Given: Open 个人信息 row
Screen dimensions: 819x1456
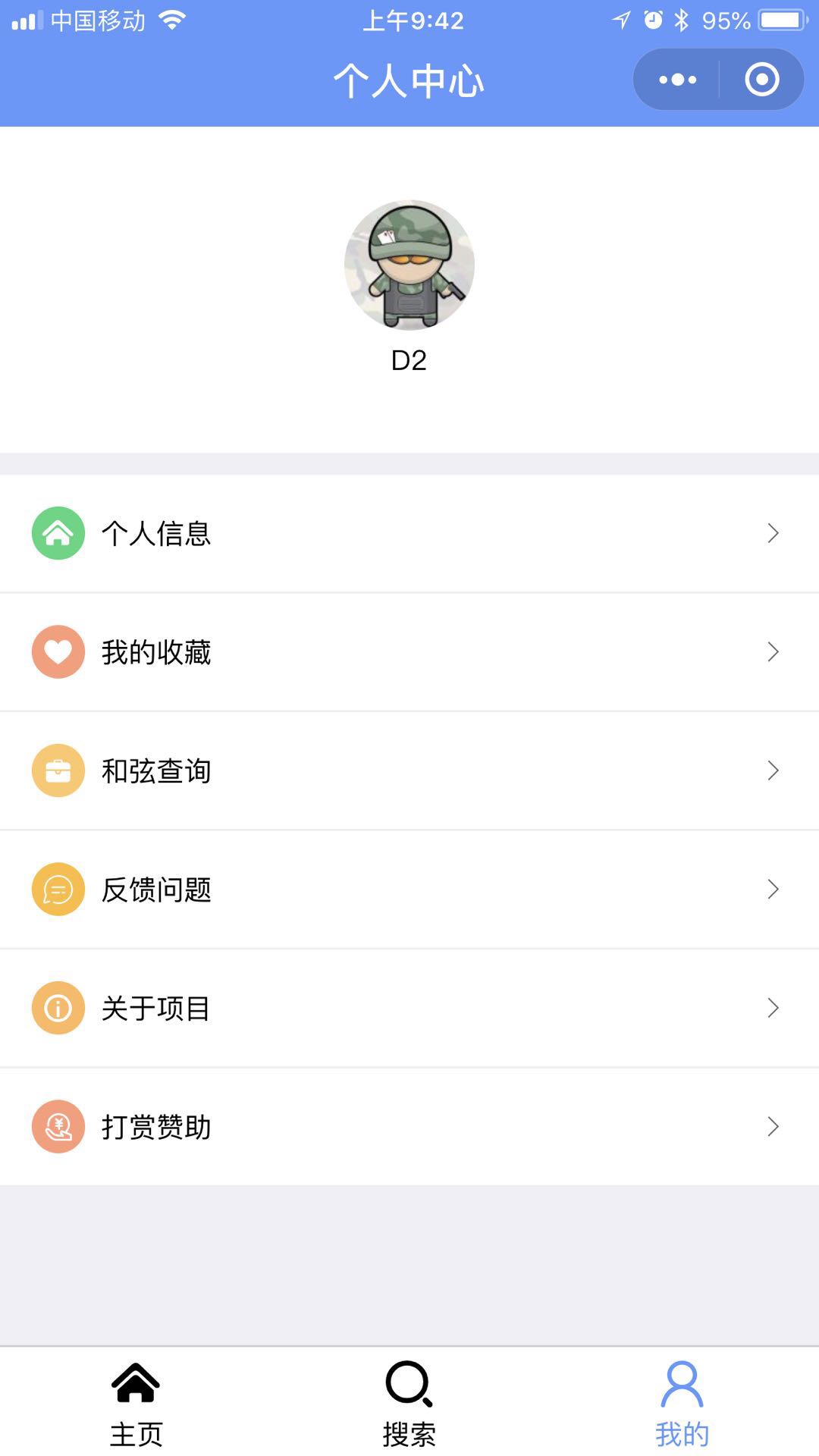Looking at the screenshot, I should pos(409,533).
